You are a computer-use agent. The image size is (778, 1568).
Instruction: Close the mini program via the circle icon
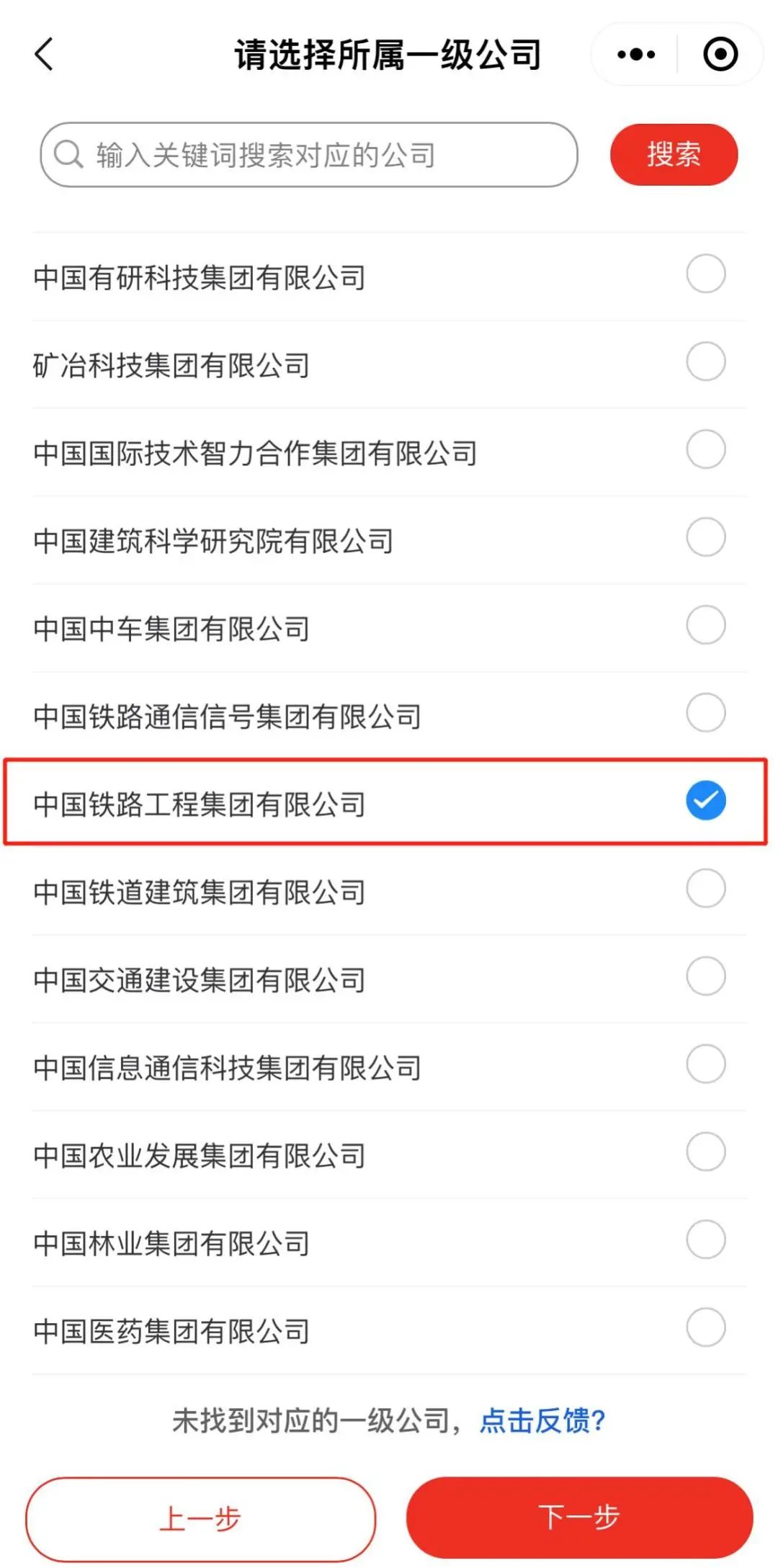coord(720,55)
